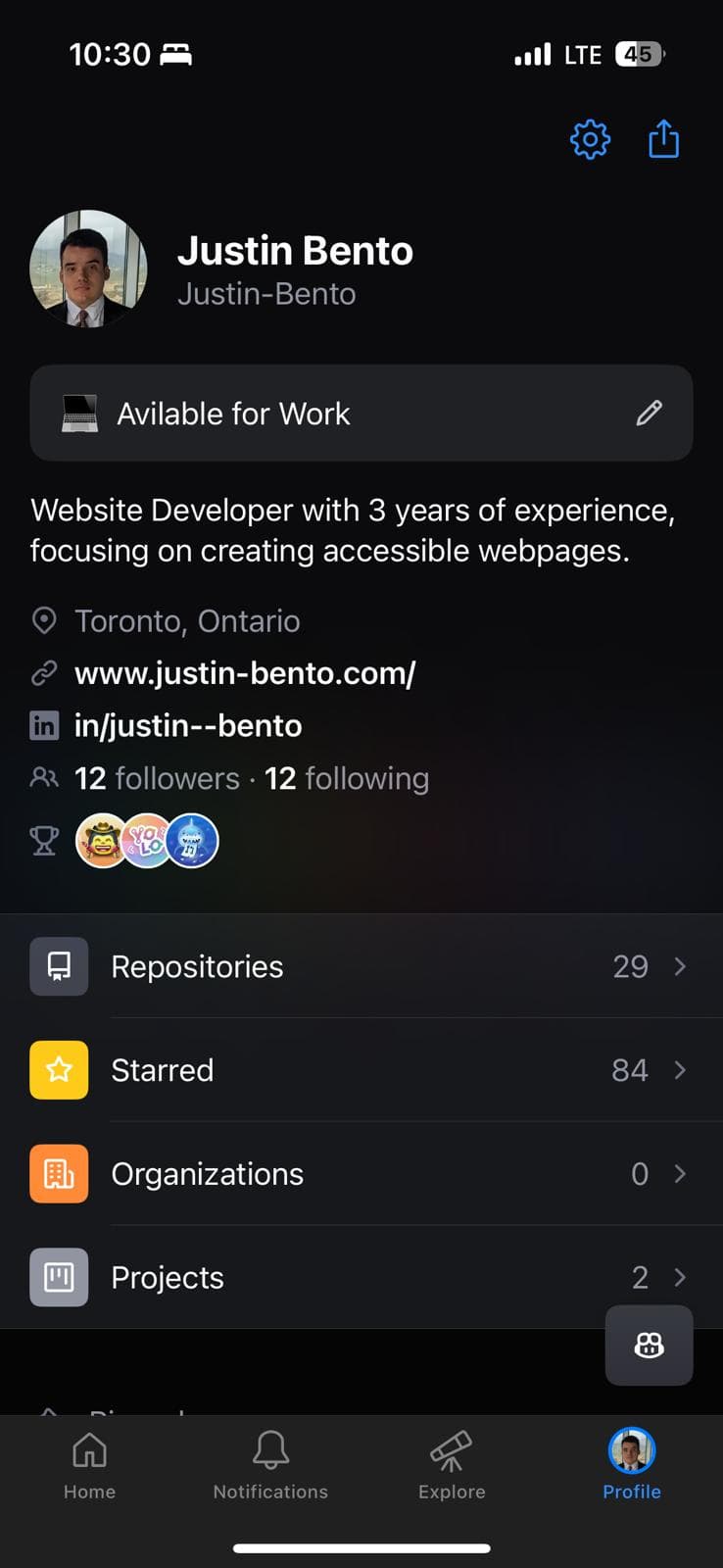View the 12 followers list

click(157, 778)
